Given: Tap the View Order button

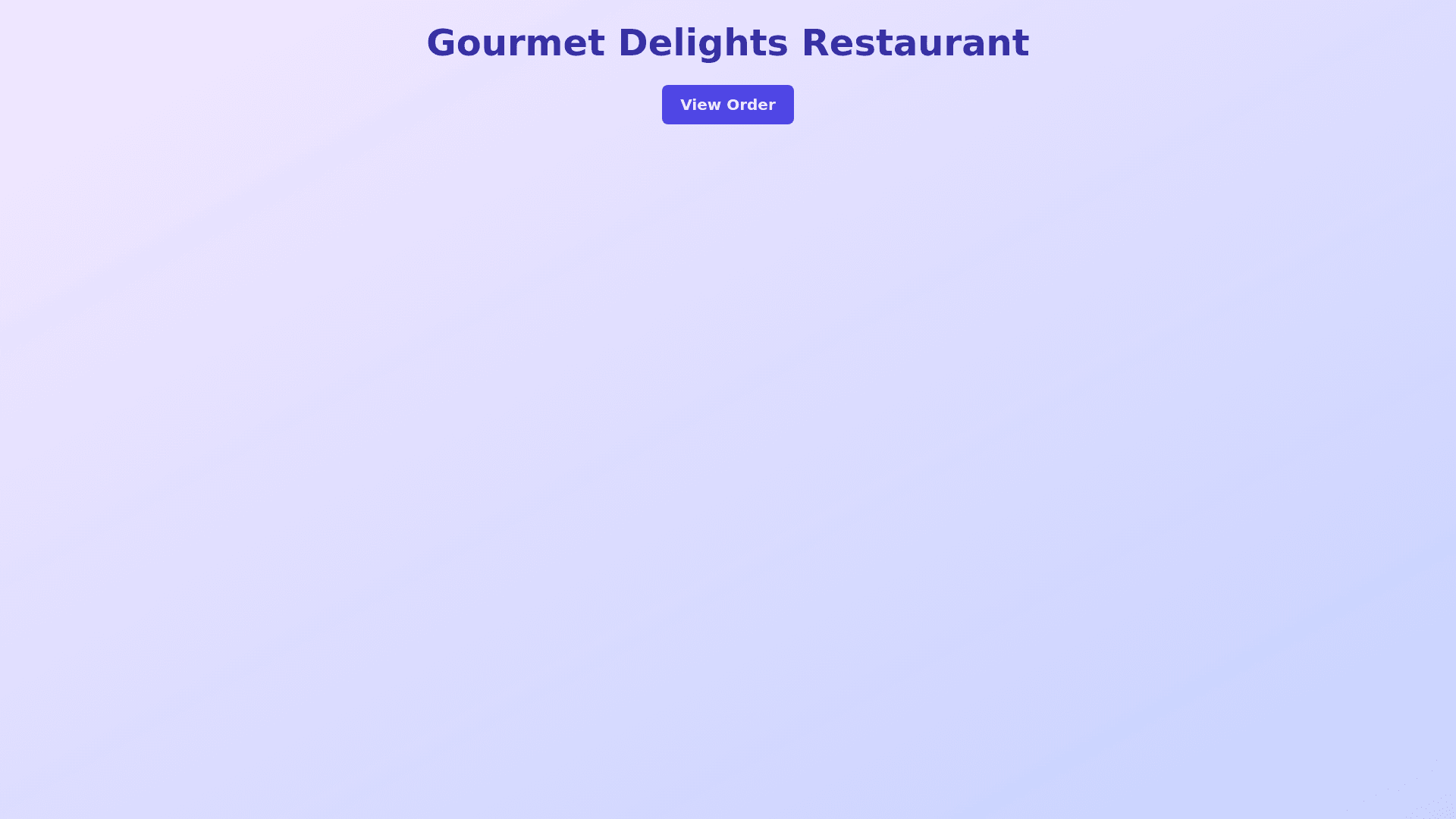Looking at the screenshot, I should pyautogui.click(x=727, y=105).
